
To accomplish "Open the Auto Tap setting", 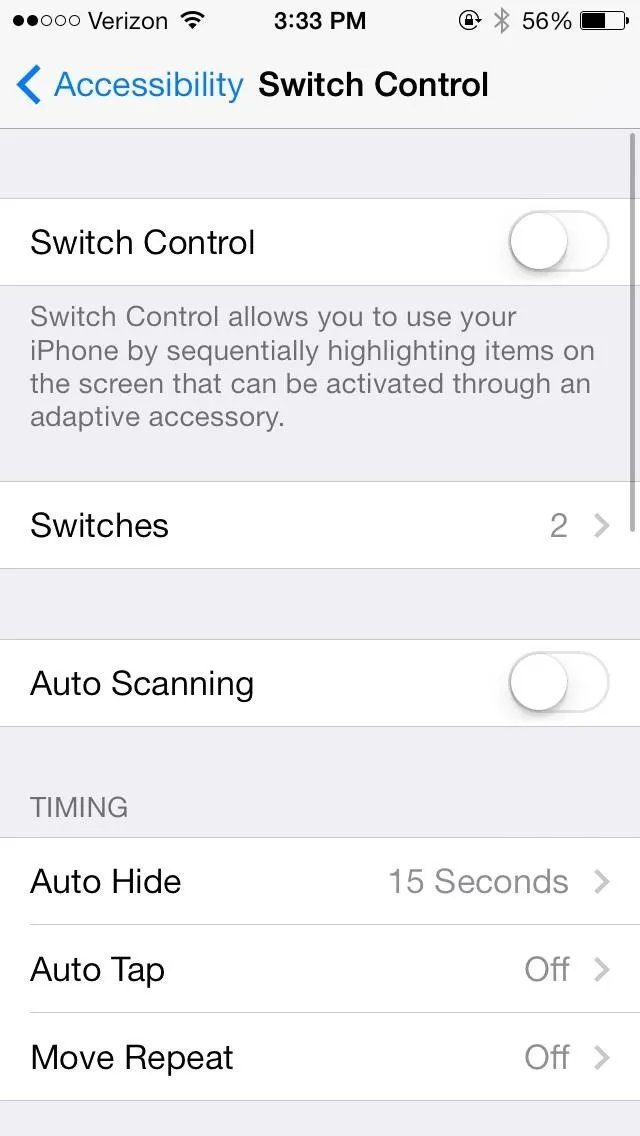I will pyautogui.click(x=320, y=969).
